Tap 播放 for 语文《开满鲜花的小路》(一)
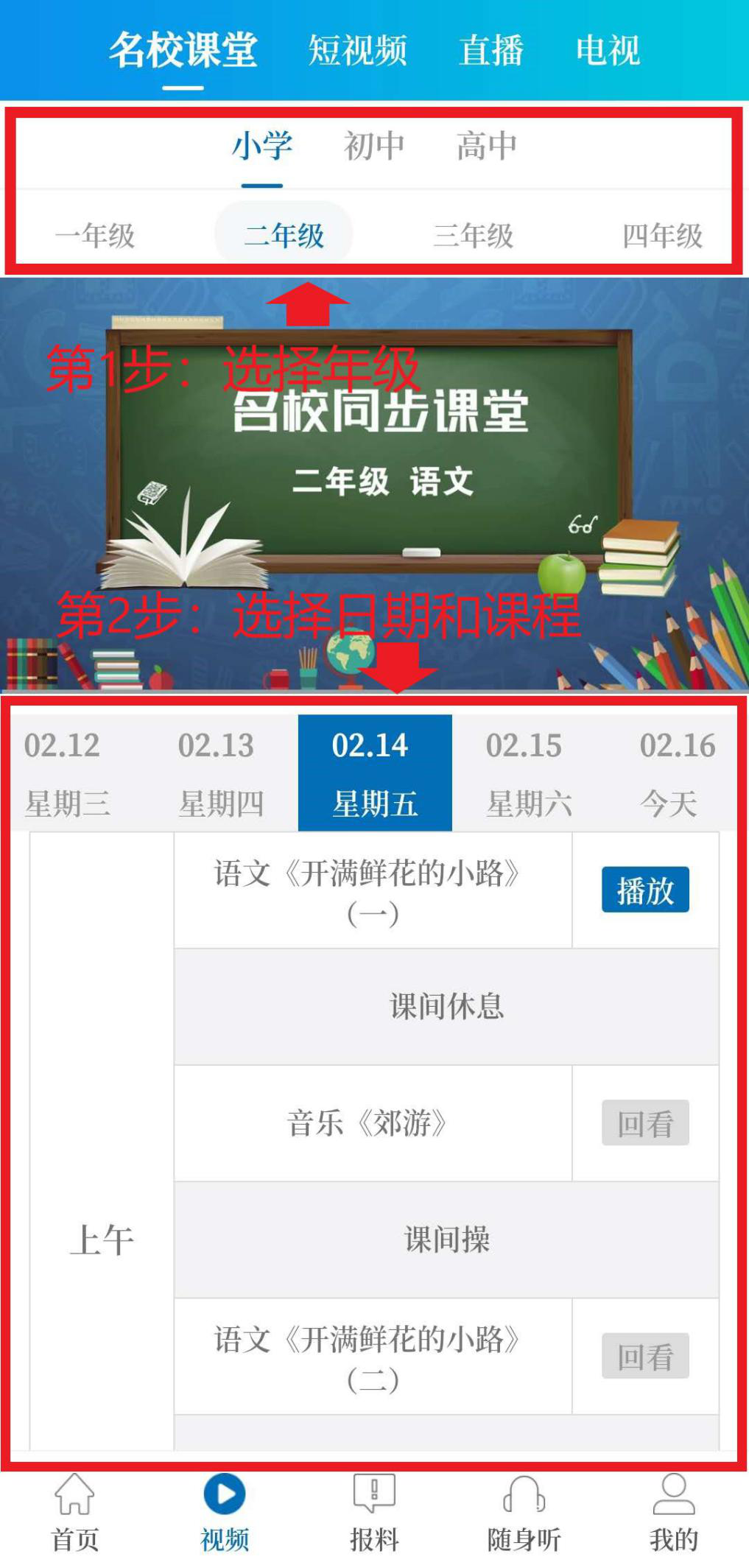The image size is (749, 1568). tap(645, 890)
